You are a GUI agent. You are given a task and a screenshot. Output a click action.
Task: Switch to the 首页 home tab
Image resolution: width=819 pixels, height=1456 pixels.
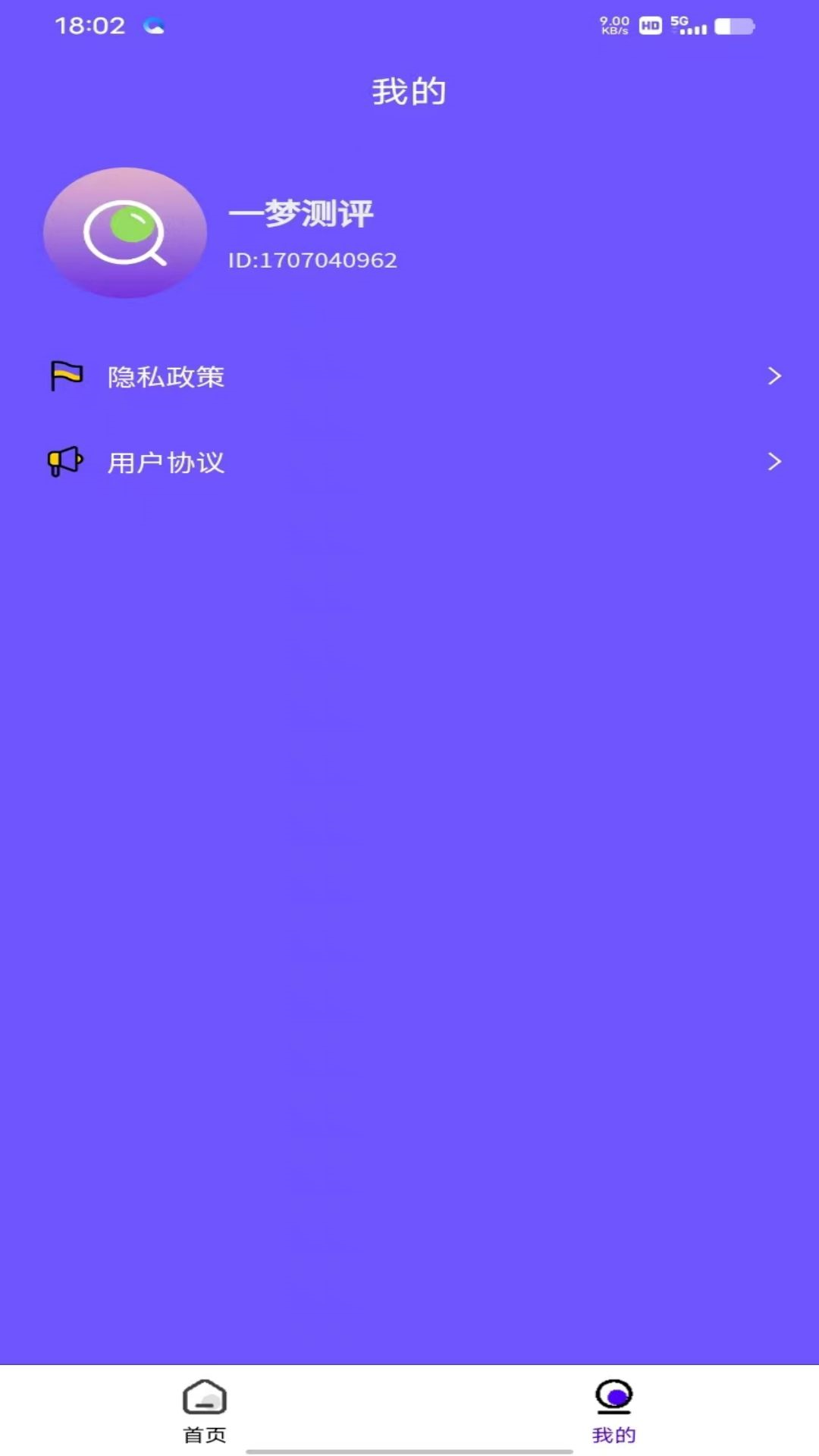(205, 1411)
